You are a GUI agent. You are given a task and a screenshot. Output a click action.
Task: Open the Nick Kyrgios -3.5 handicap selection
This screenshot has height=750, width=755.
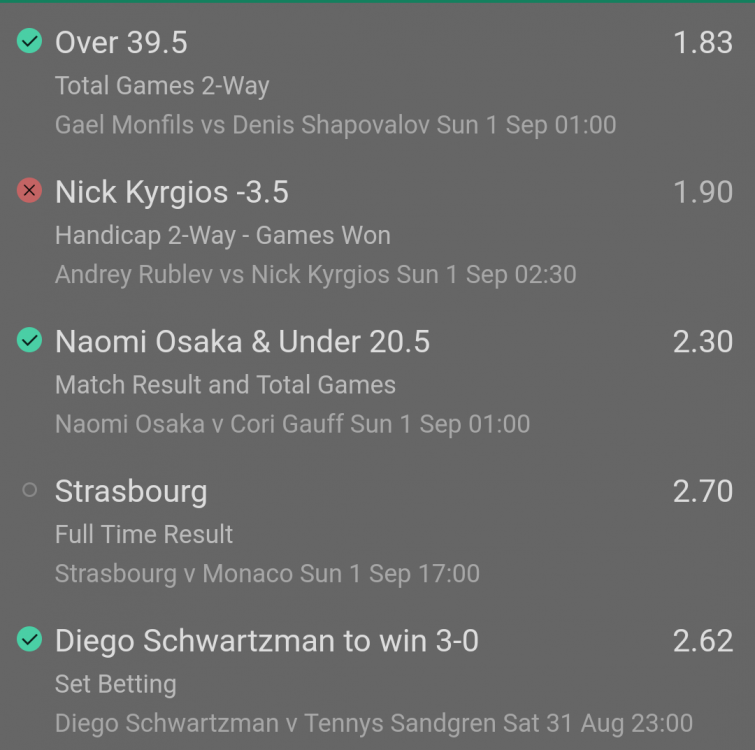tap(172, 192)
